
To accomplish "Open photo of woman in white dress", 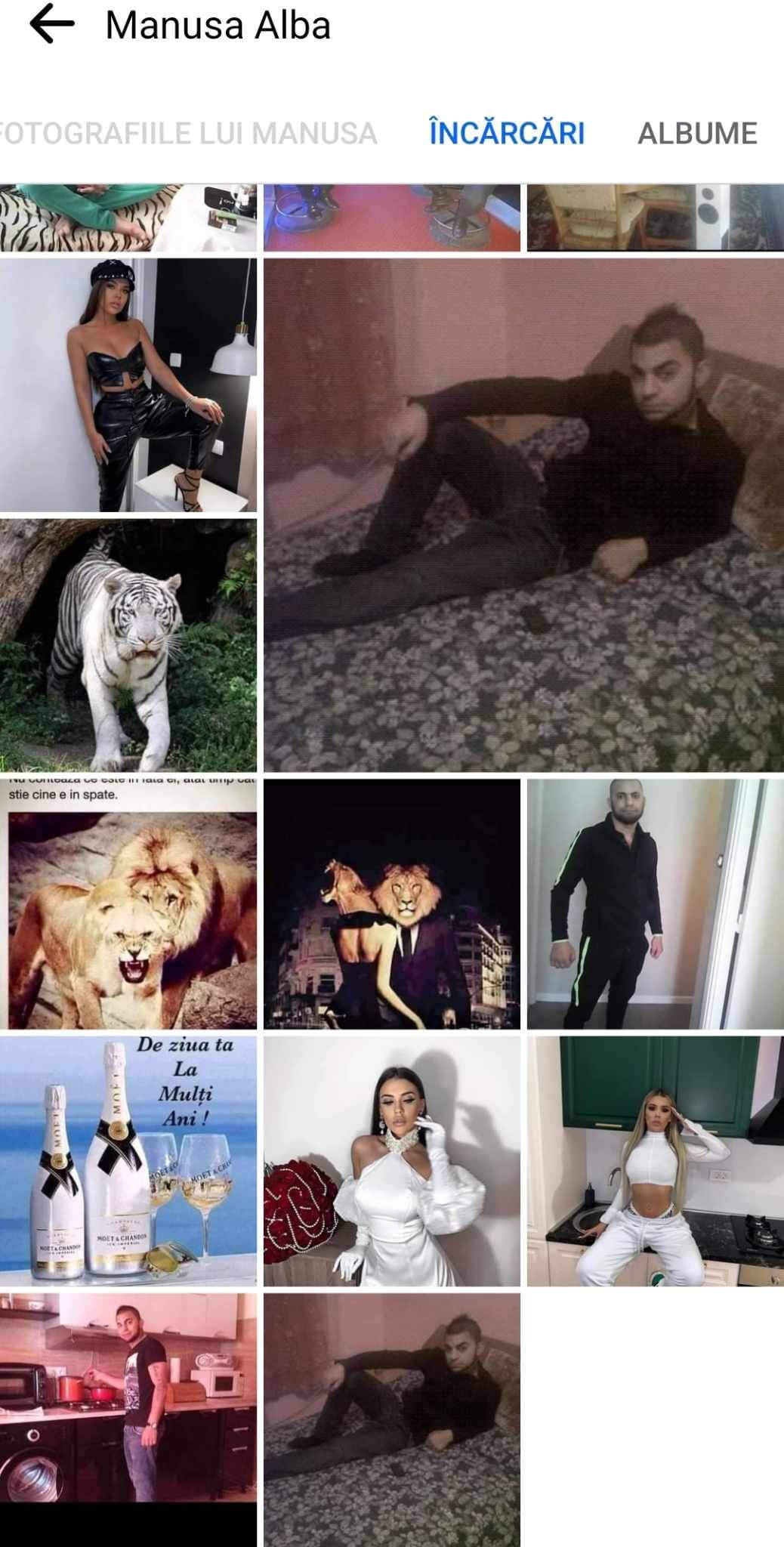I will pos(391,1161).
